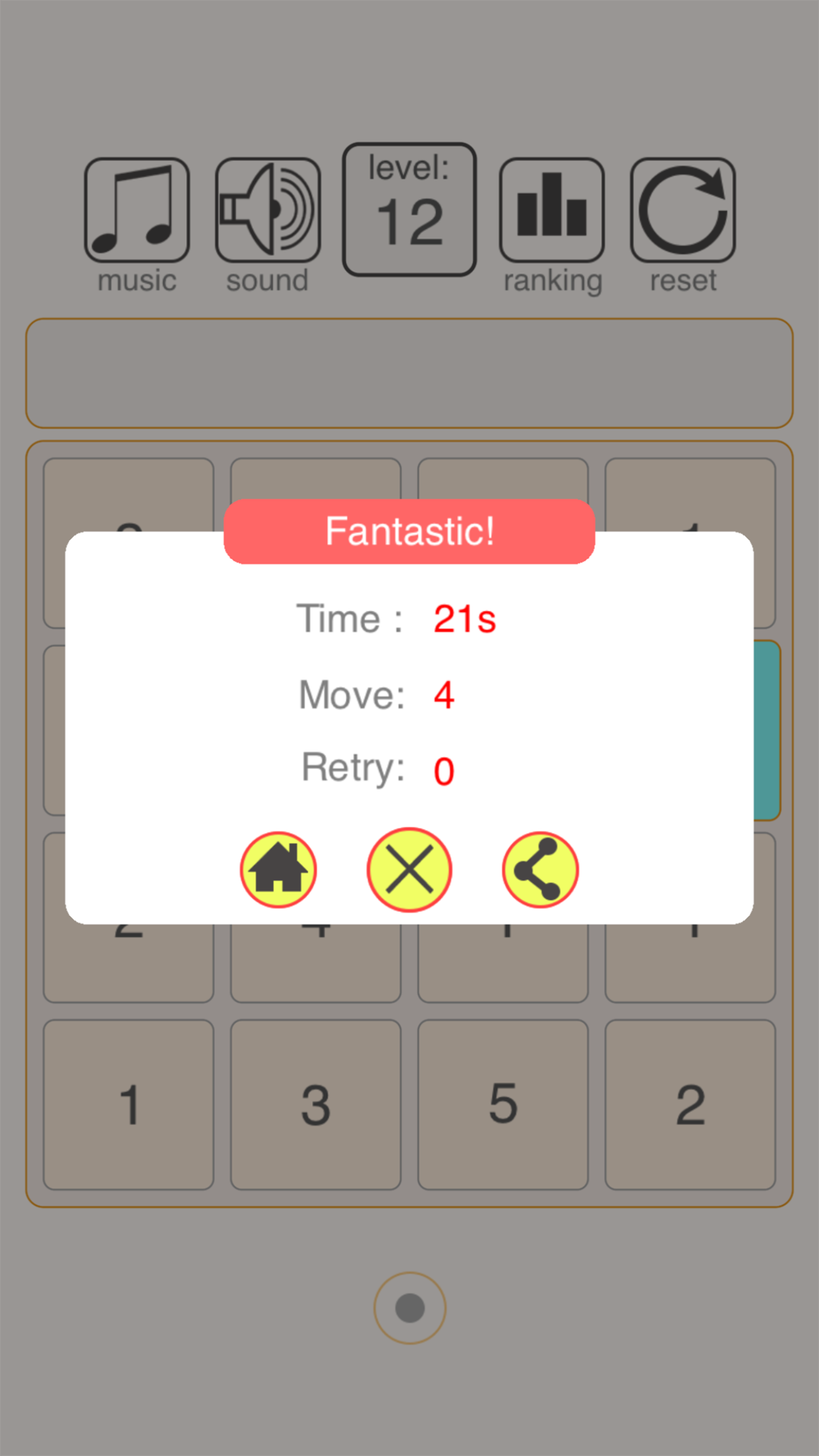Share the level result
Image resolution: width=819 pixels, height=1456 pixels.
(x=540, y=870)
